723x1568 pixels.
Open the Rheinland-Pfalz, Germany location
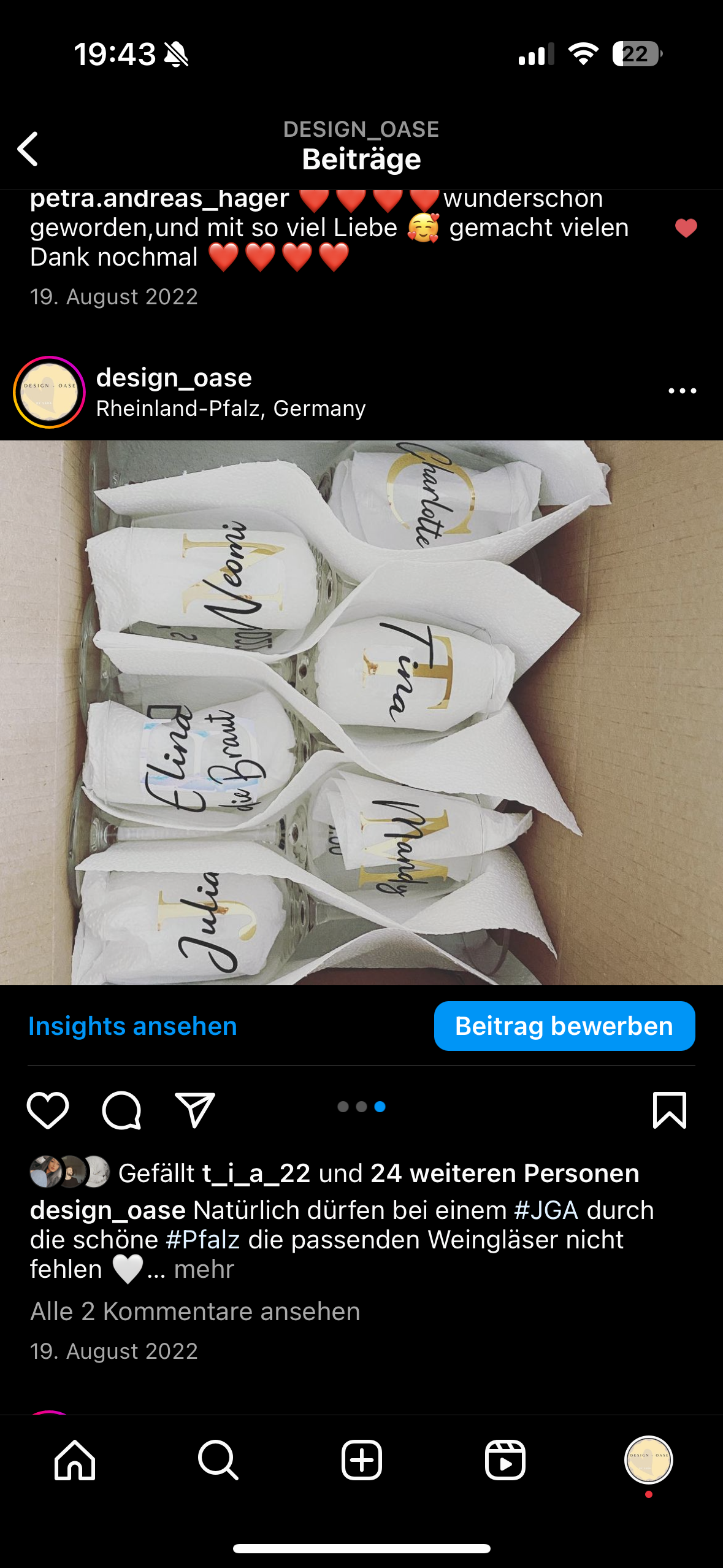pos(231,409)
